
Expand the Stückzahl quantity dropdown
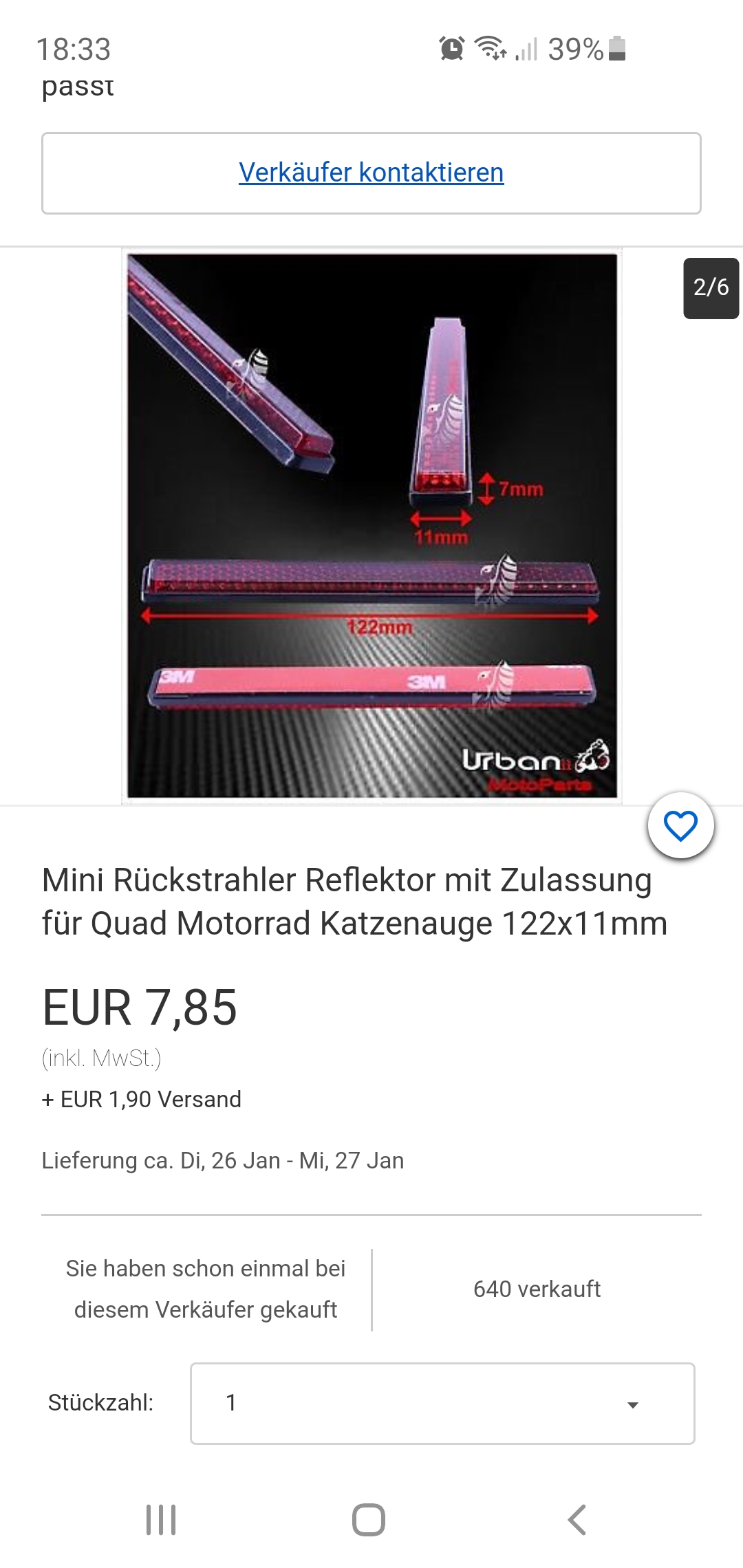pyautogui.click(x=442, y=1403)
